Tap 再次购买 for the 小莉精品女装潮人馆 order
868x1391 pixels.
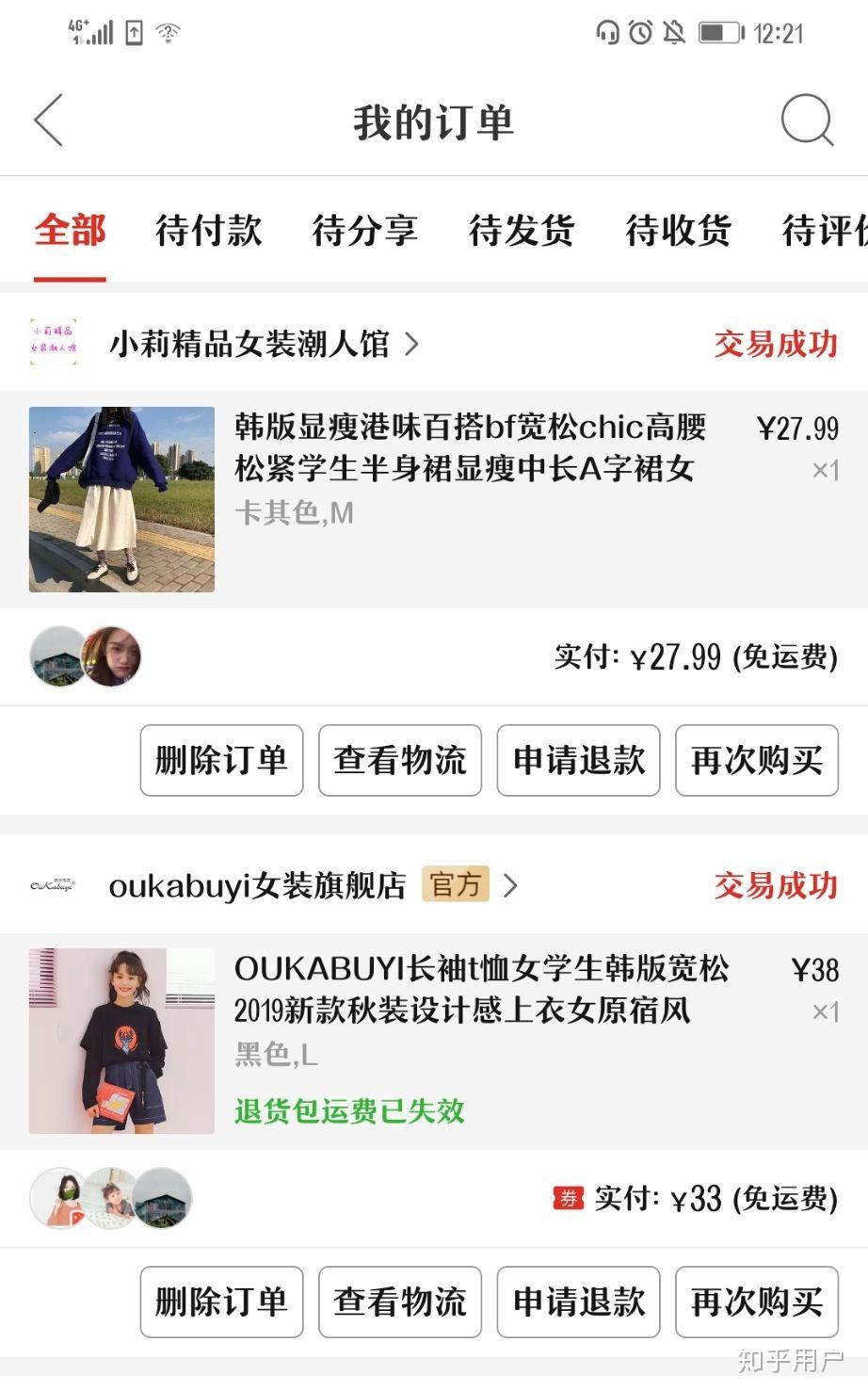pos(757,760)
